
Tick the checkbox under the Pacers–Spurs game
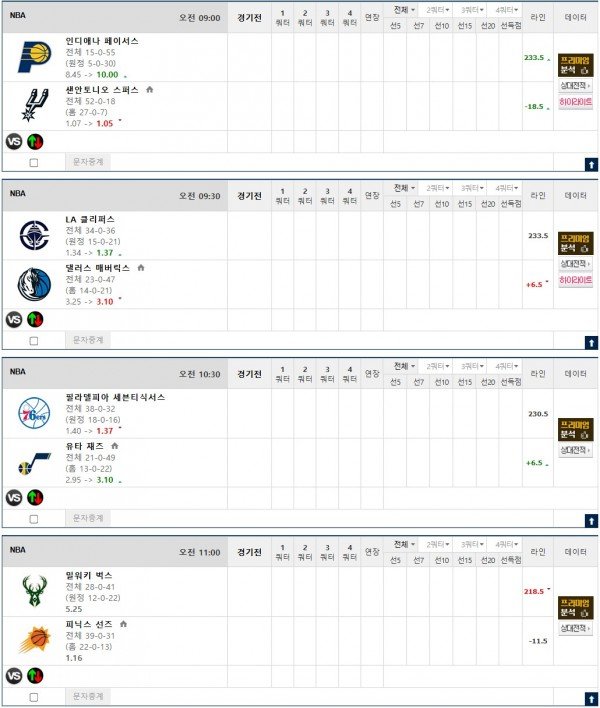pyautogui.click(x=34, y=162)
